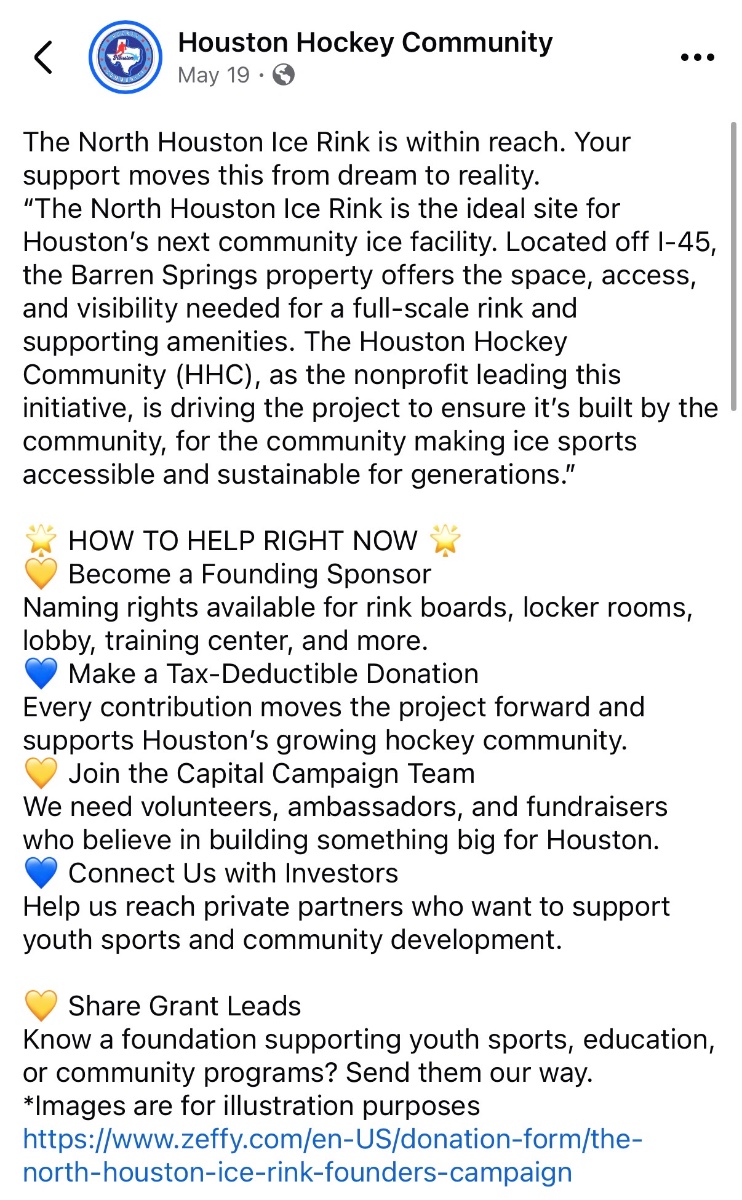742x1200 pixels.
Task: Open the zeffy.com donation form link
Action: pos(333,1155)
